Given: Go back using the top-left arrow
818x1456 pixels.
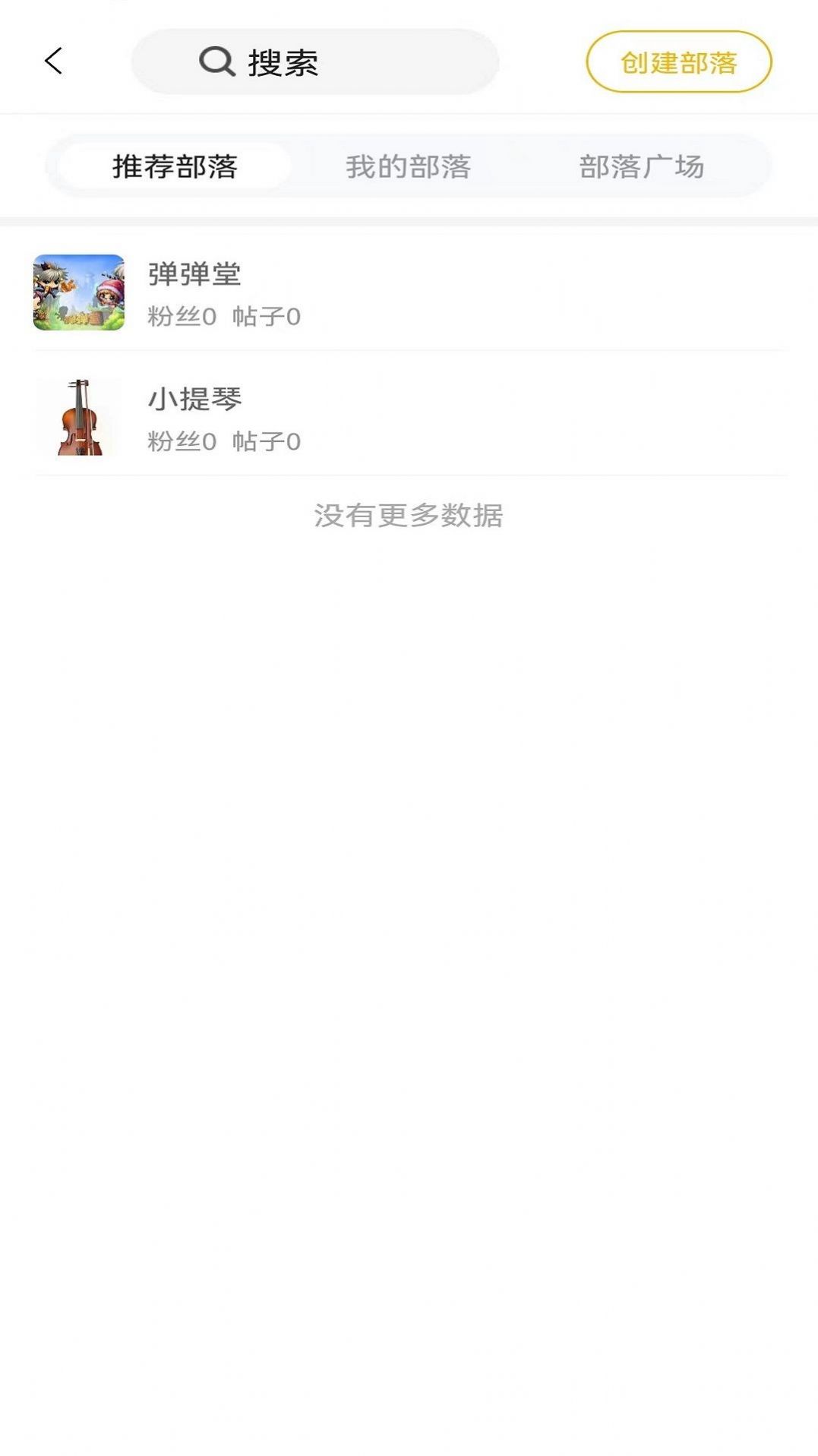Looking at the screenshot, I should (53, 62).
